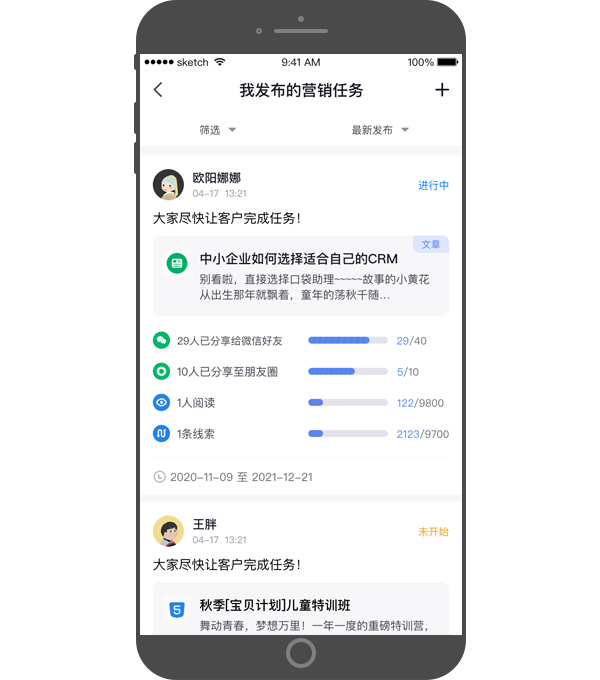Open the article 中小企业如何选择适合自己的CRM

[300, 275]
